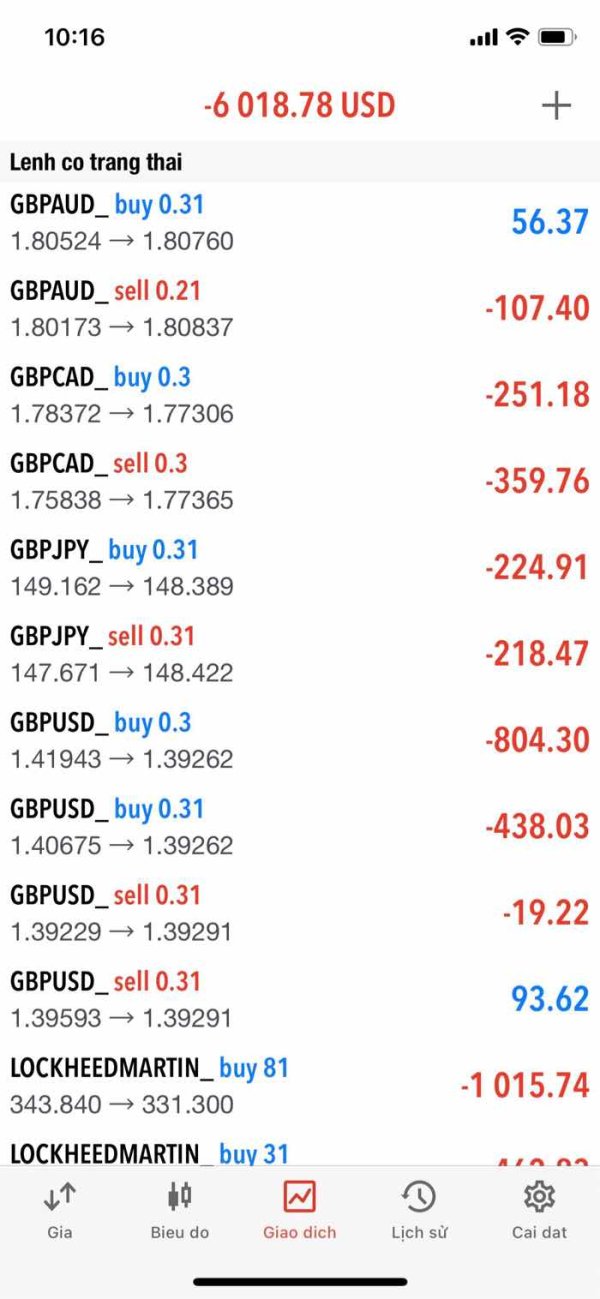Switch to the Gia tab
Screen dimensions: 600x1299
60,1210
